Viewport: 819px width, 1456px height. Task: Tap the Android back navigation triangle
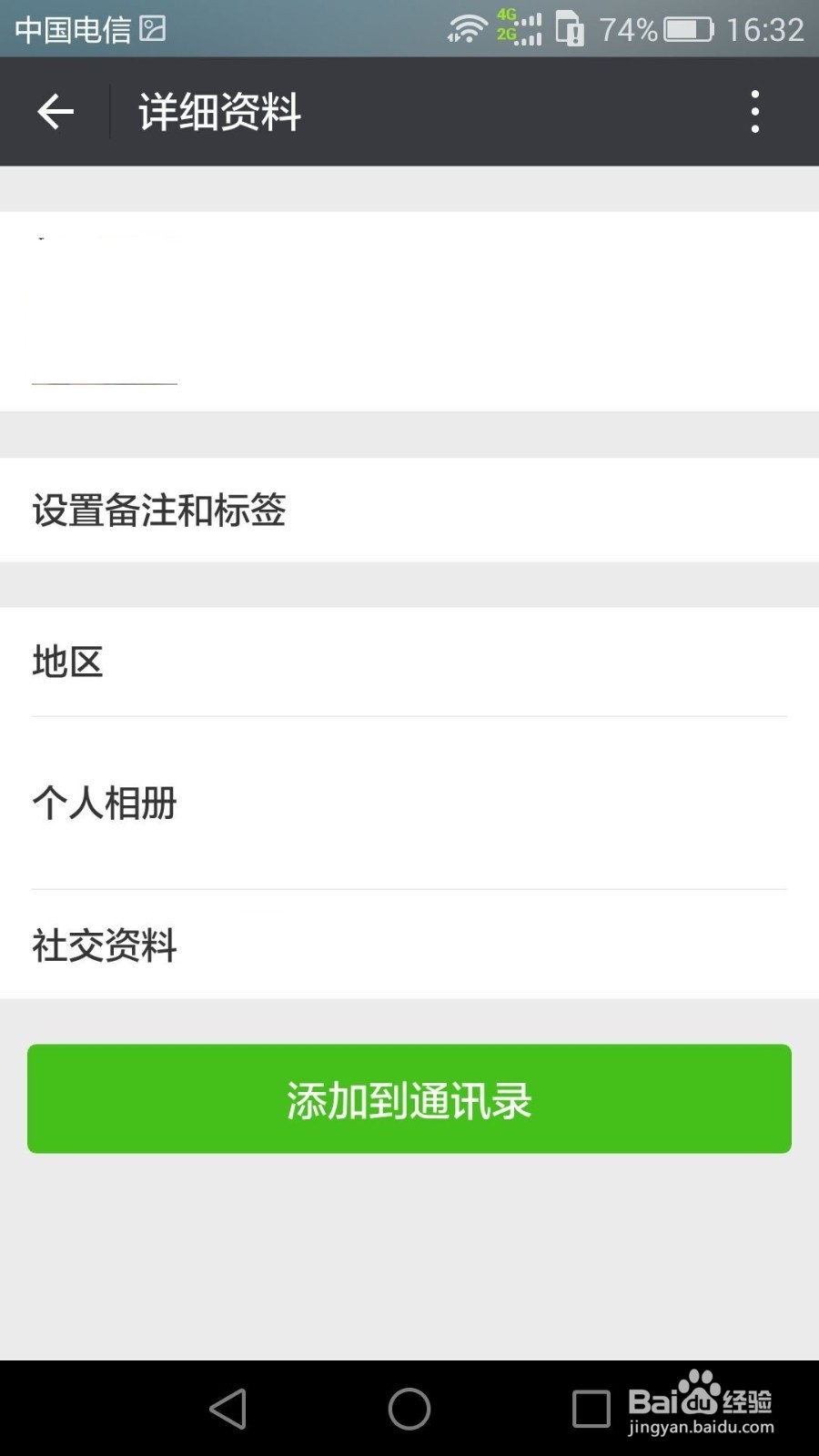tap(229, 1408)
